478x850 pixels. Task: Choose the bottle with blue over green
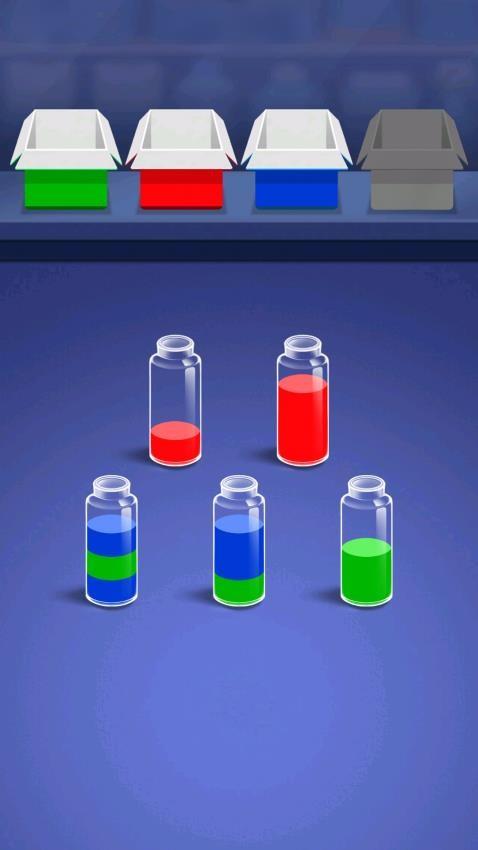(239, 541)
